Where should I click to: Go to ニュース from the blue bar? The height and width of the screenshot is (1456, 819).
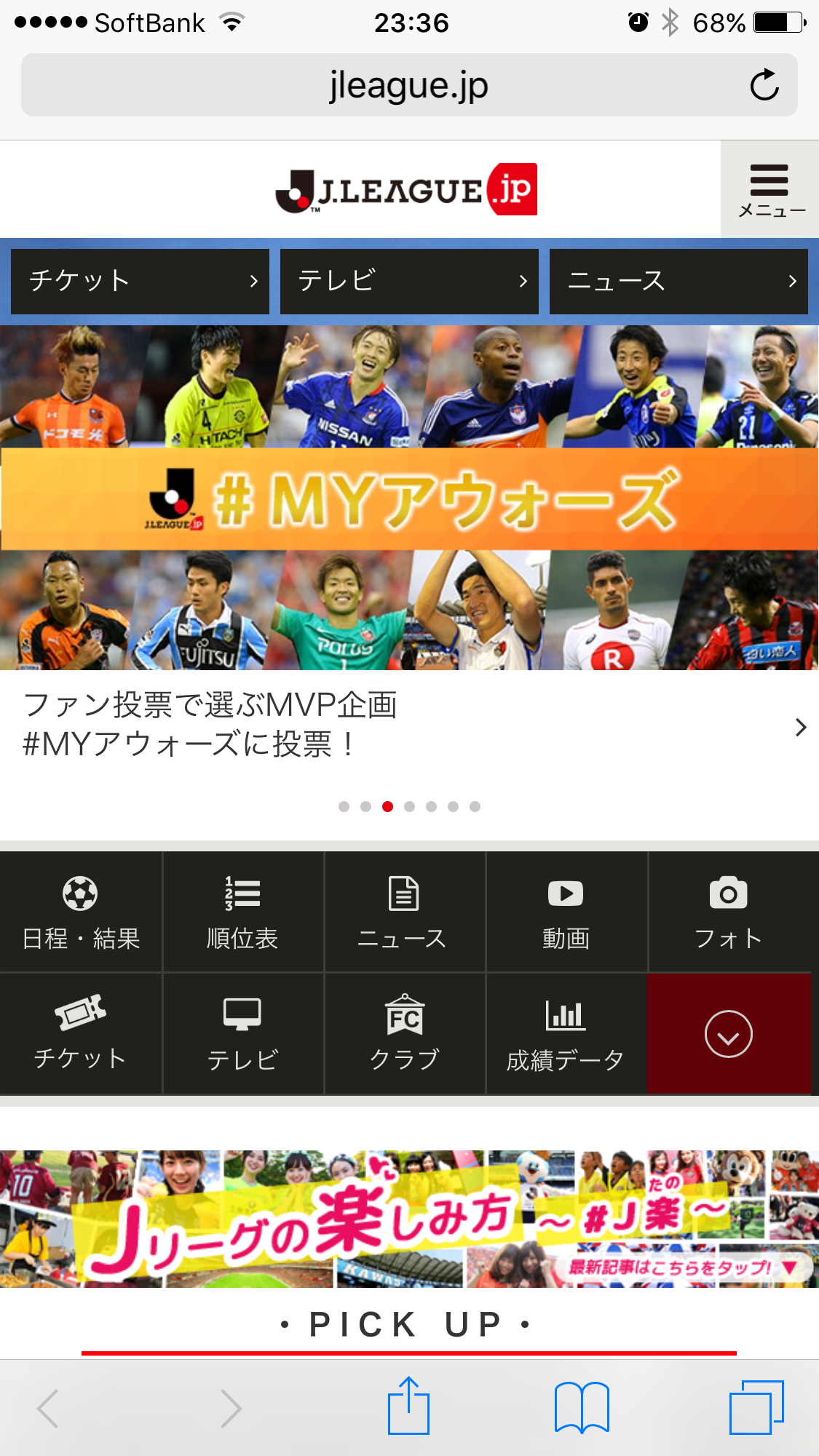(678, 282)
